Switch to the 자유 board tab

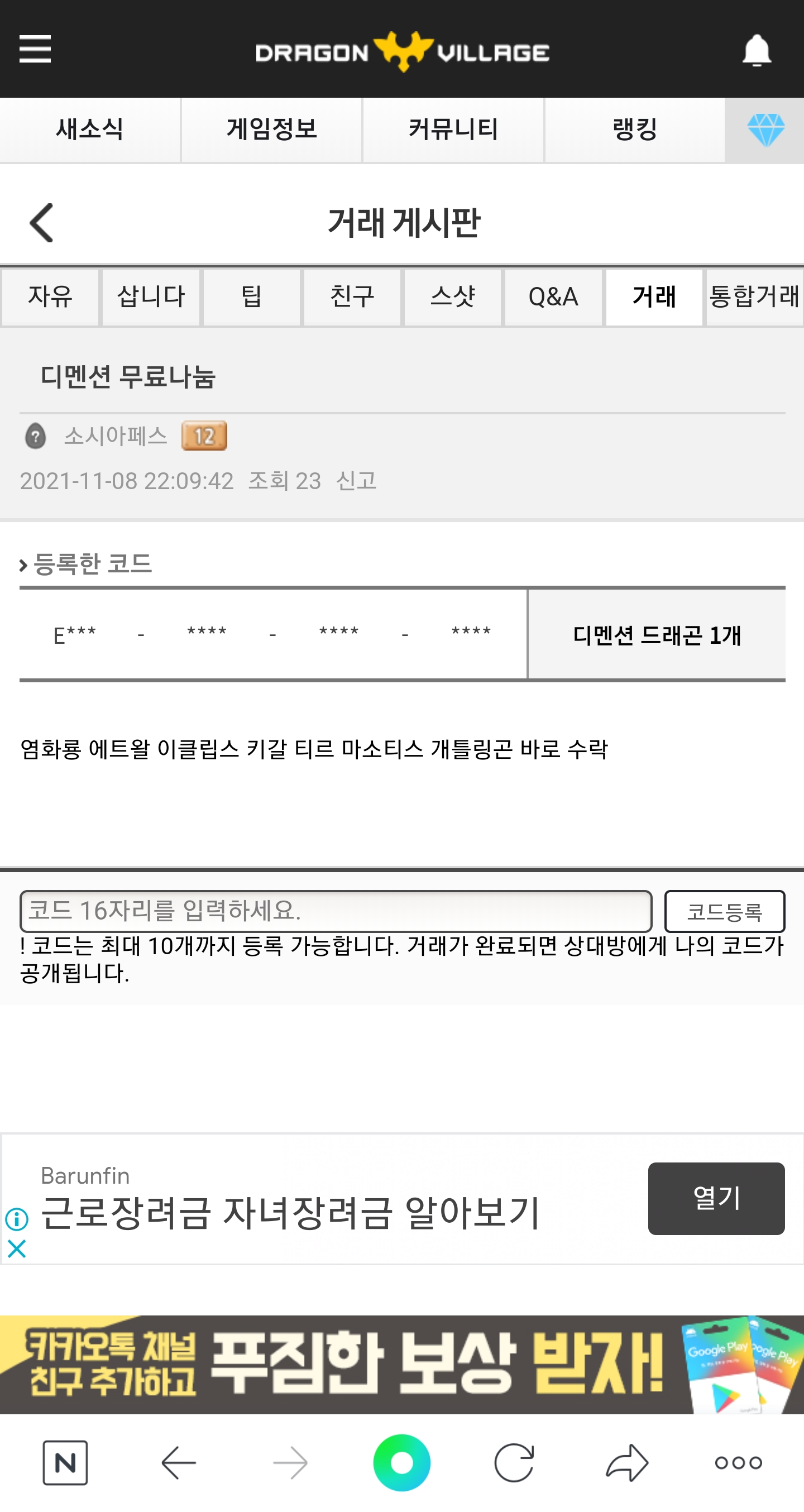(50, 296)
